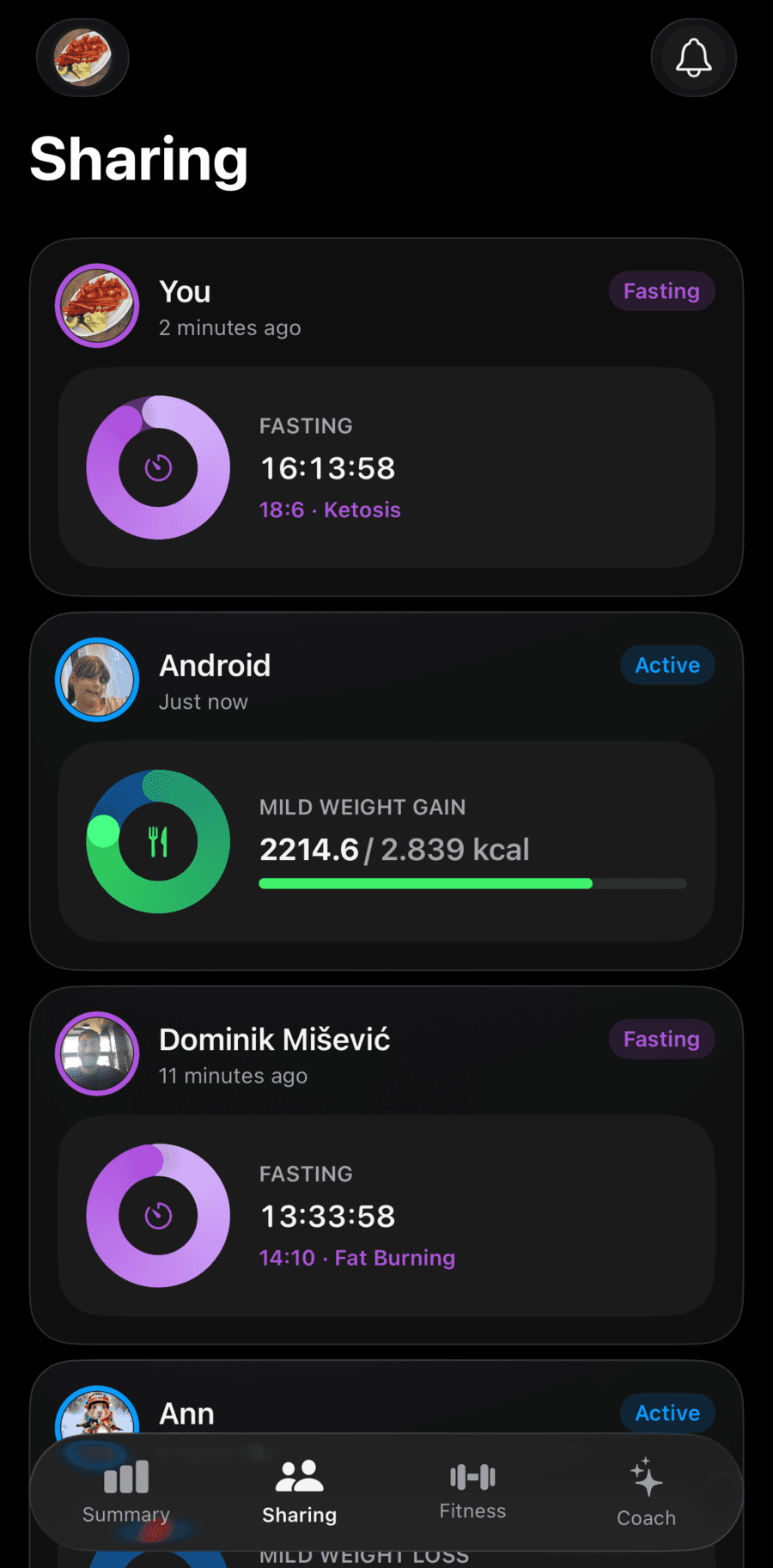Select the Sharing tab
This screenshot has height=1568, width=773.
tap(299, 1492)
